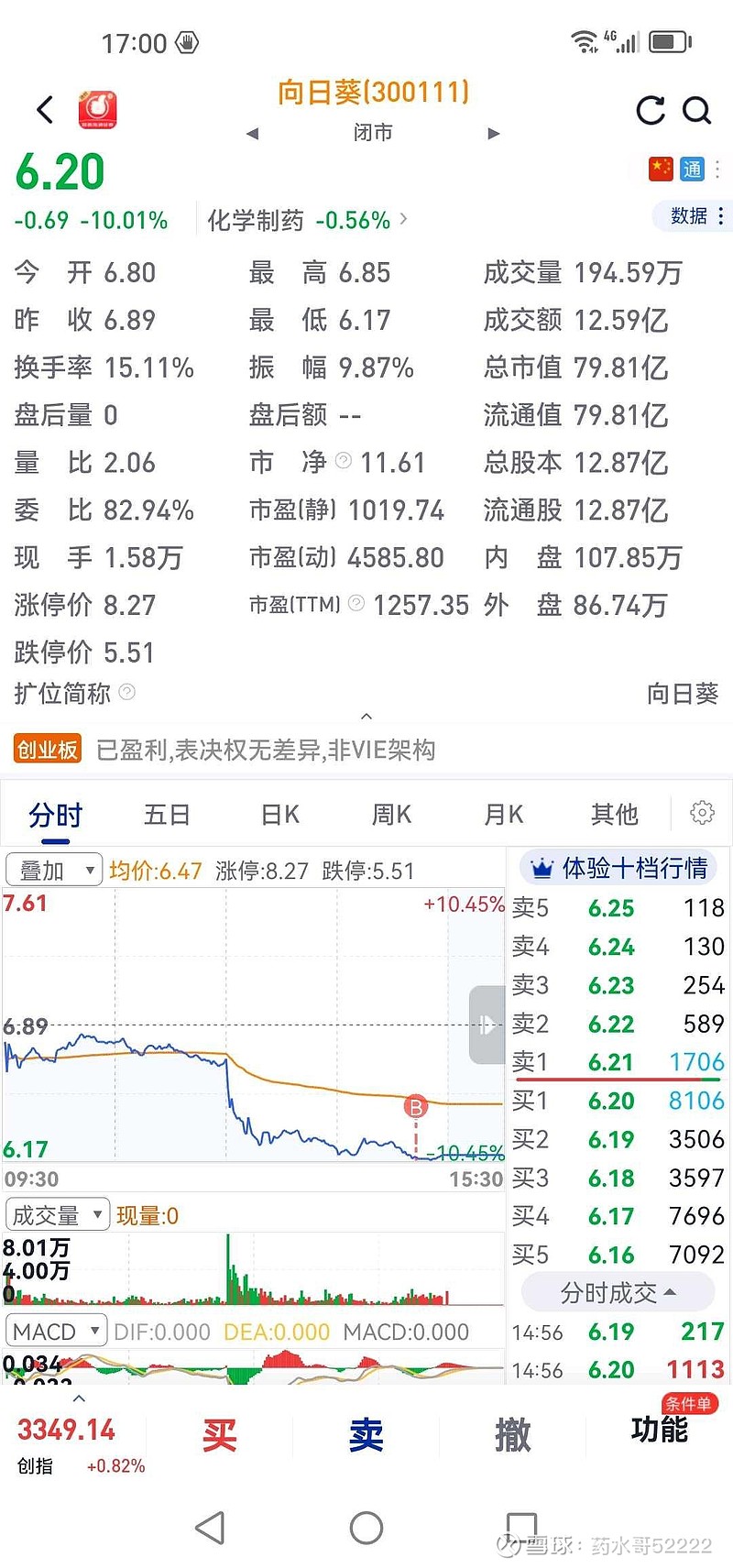This screenshot has width=733, height=1568.
Task: Tap the 买 buy button
Action: 221,1433
